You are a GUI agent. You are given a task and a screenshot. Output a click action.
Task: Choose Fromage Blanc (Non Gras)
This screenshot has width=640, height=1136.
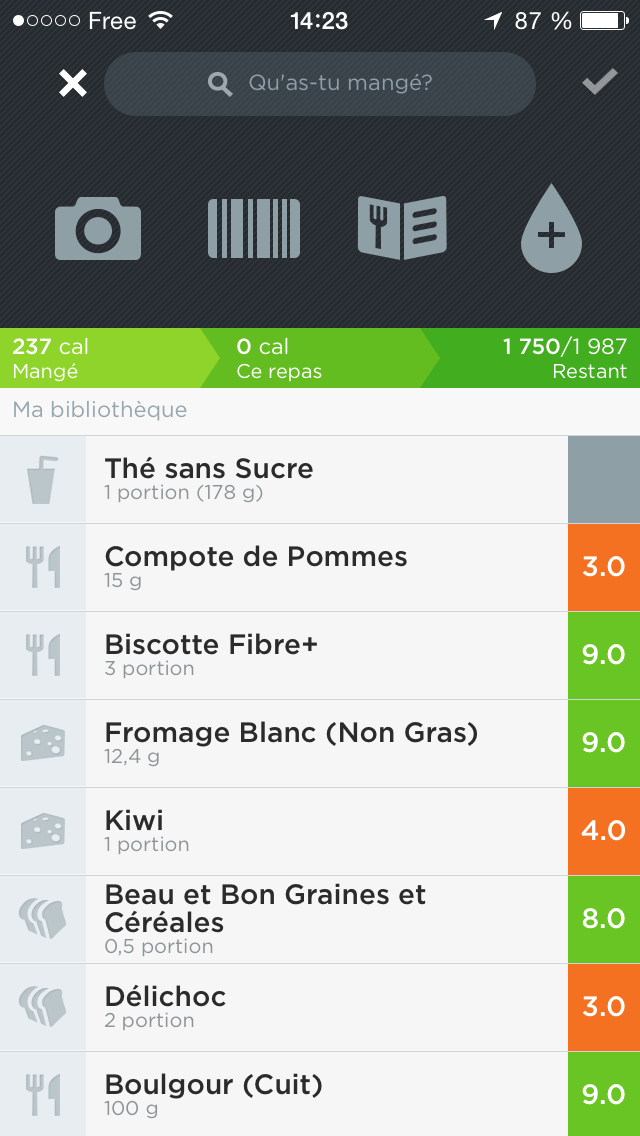tap(320, 743)
